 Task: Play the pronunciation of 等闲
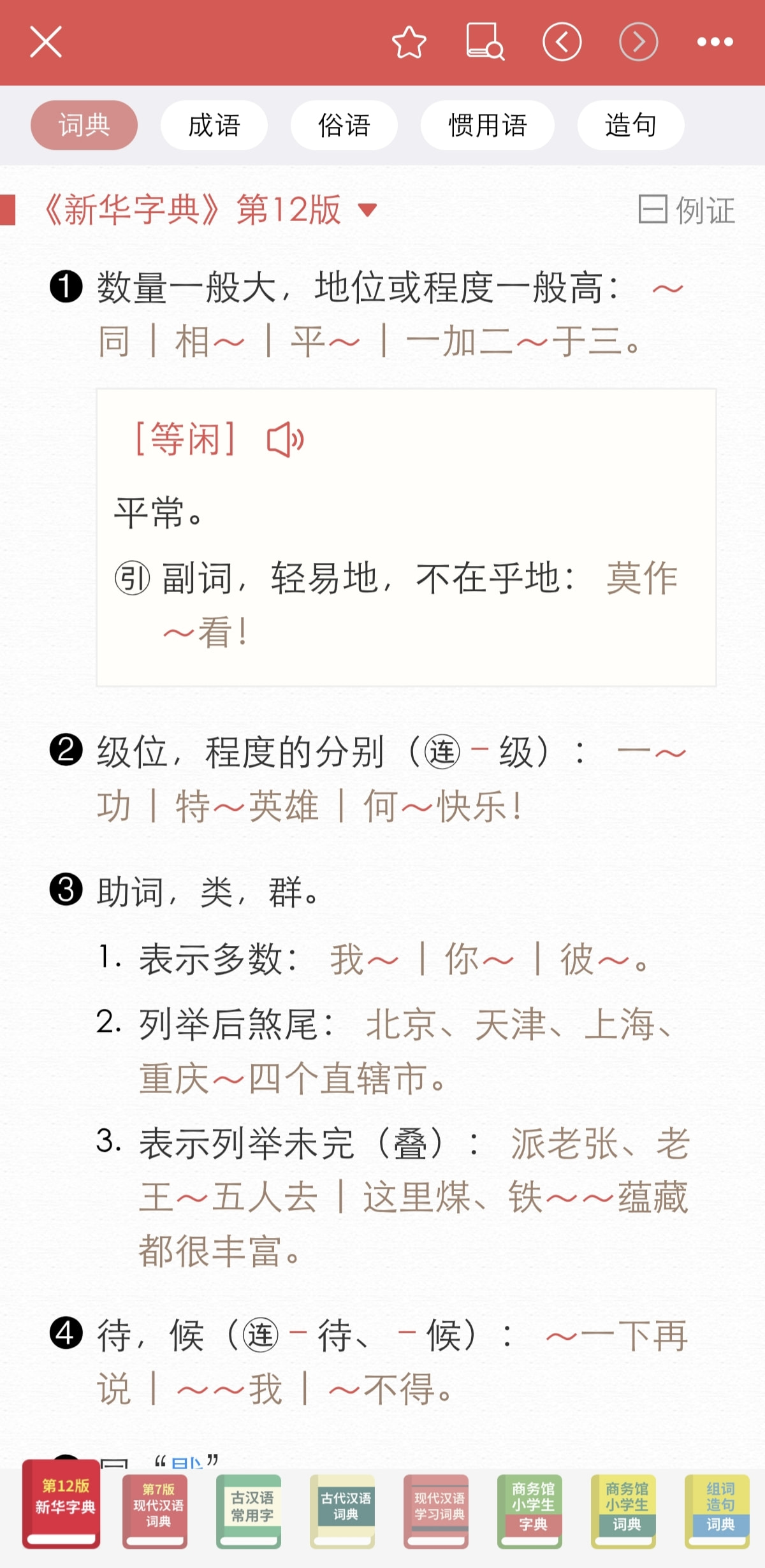point(285,440)
